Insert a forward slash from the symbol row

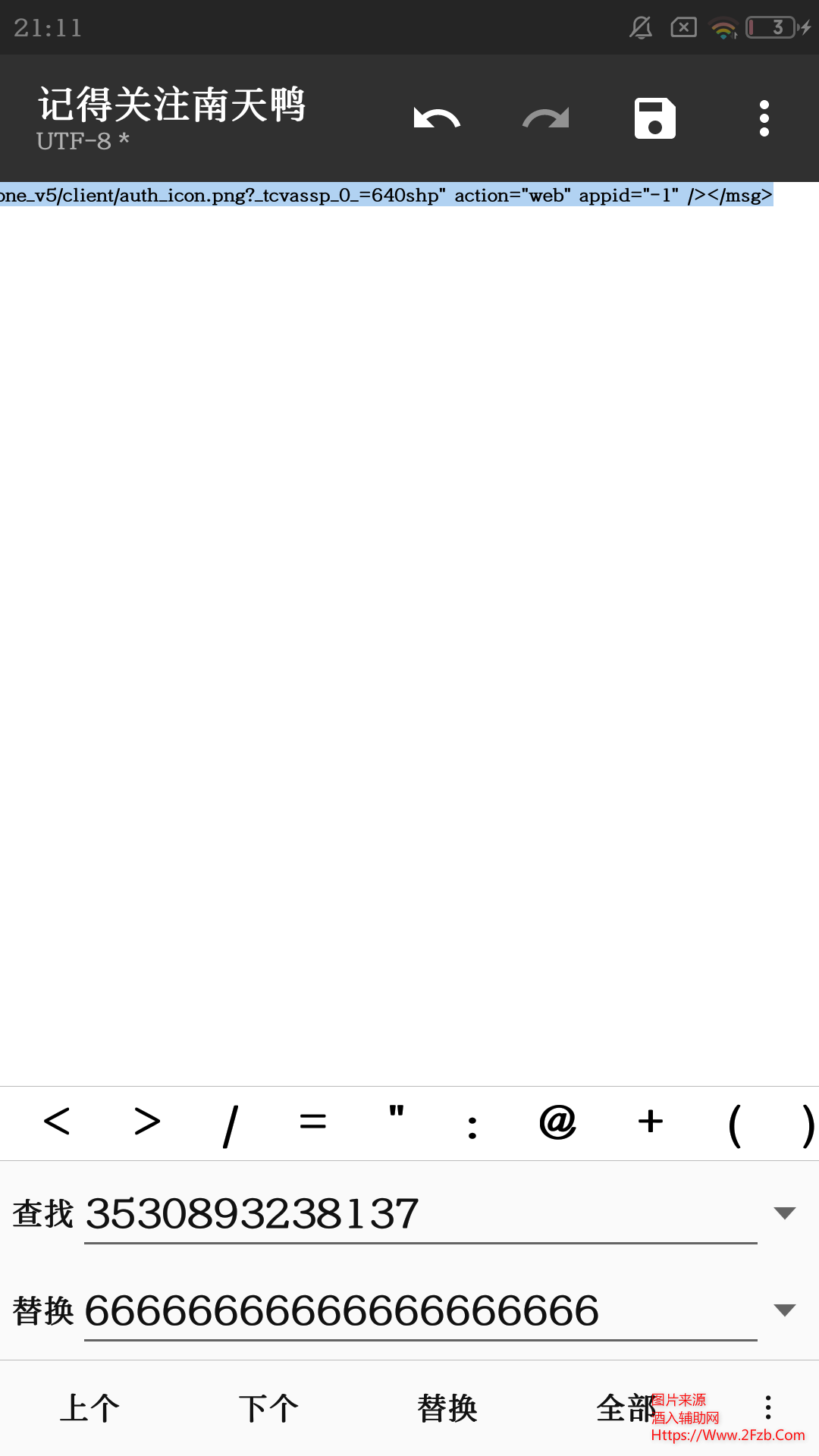[230, 1122]
